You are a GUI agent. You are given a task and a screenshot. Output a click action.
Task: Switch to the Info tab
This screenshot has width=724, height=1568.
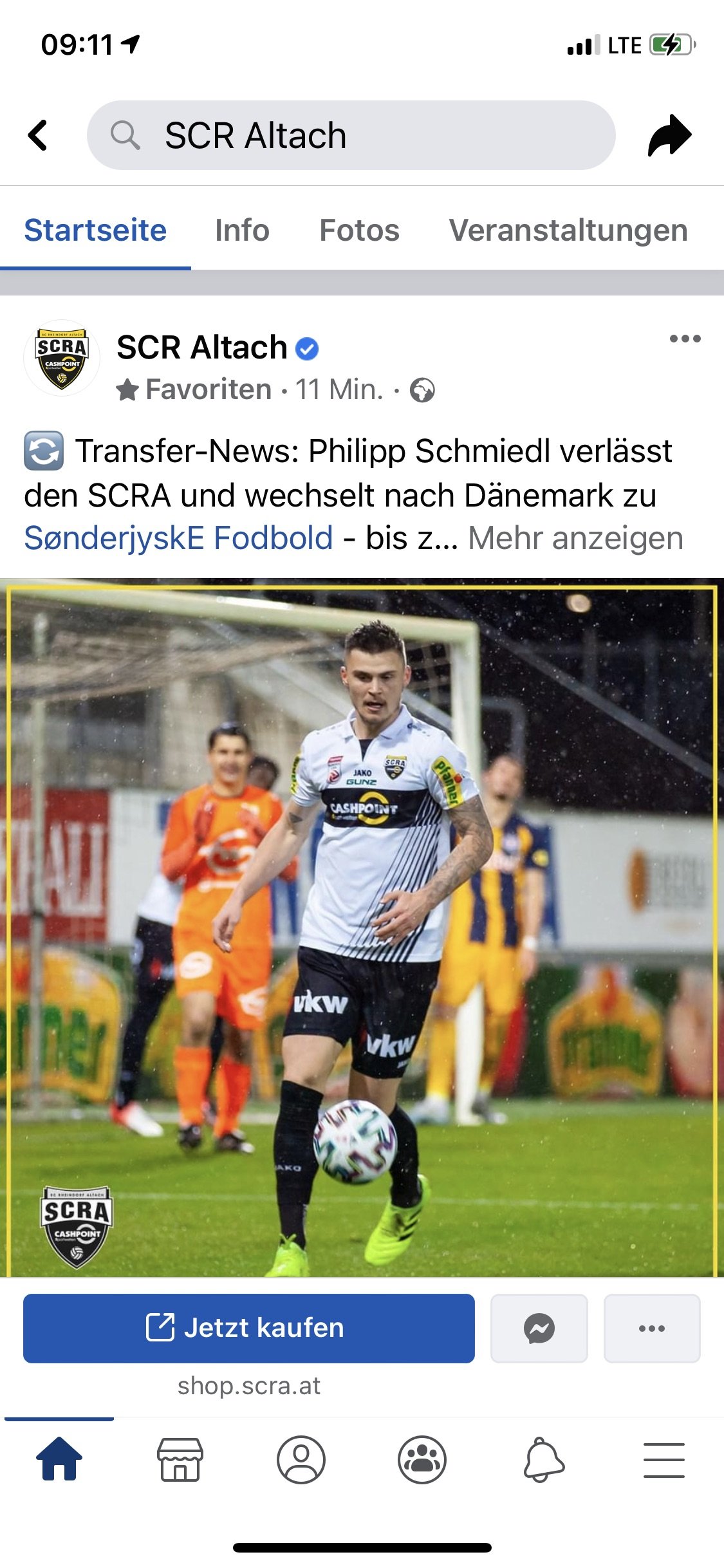242,230
